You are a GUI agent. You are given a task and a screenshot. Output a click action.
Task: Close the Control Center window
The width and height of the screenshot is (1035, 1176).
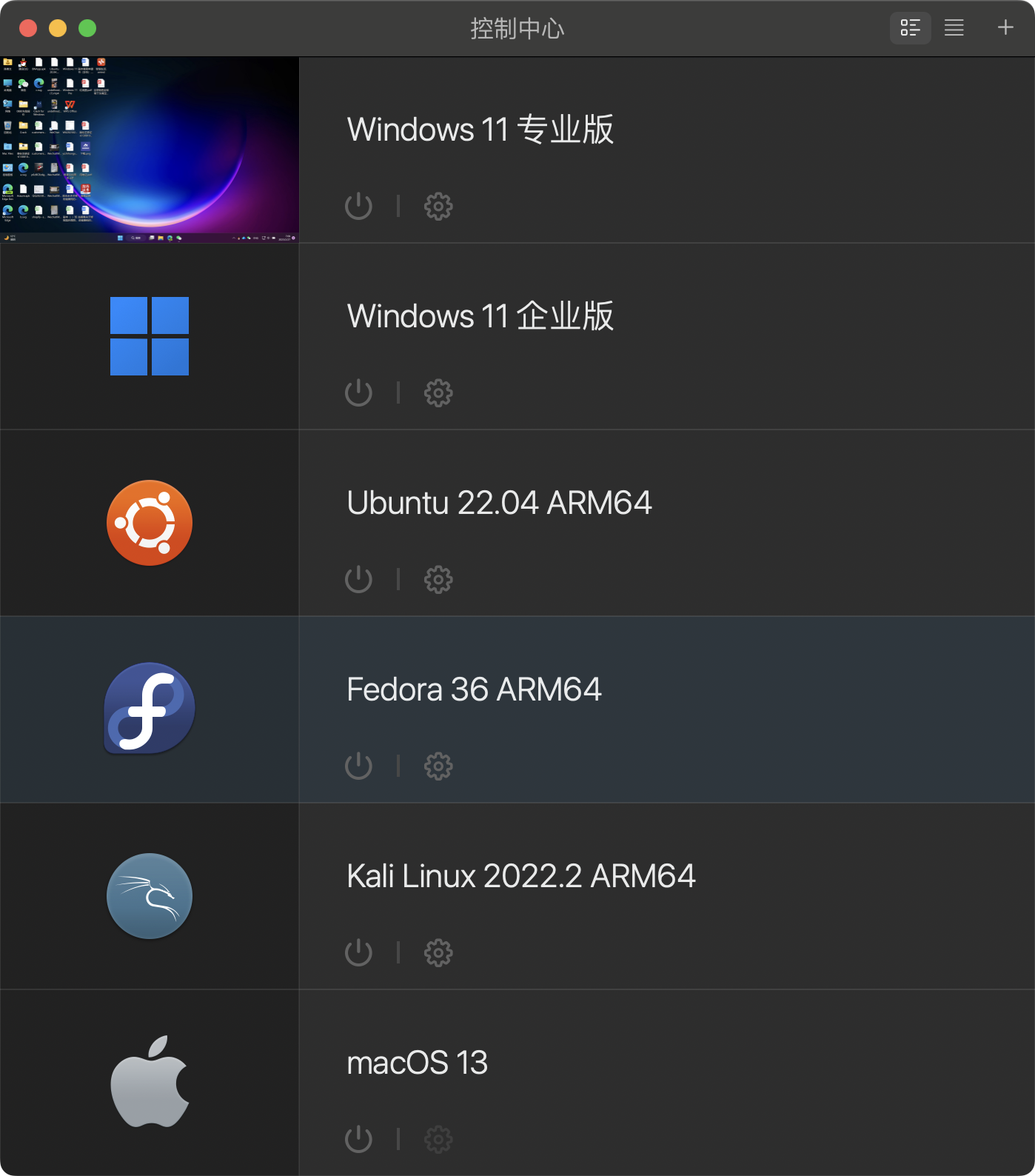pos(28,28)
